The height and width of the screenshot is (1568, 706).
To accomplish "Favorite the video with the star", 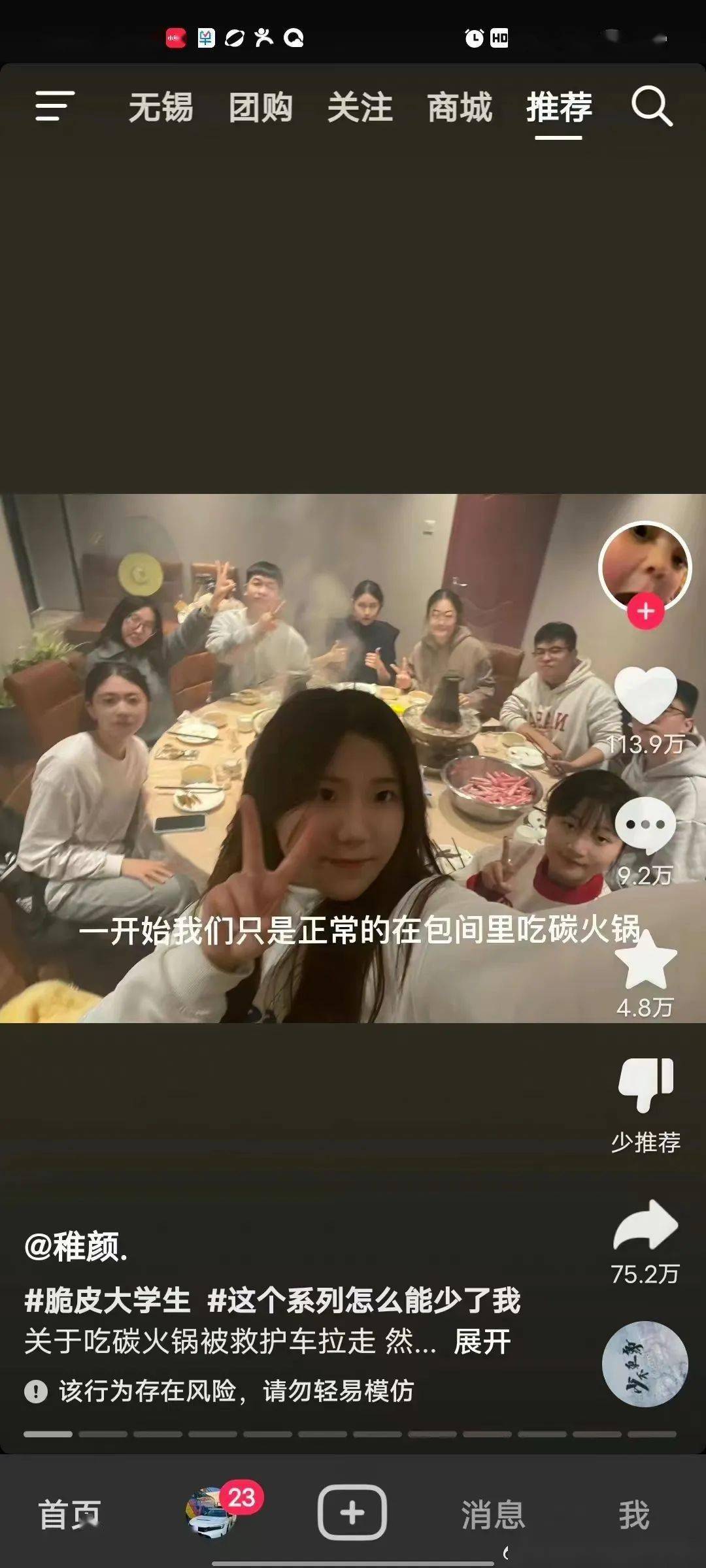I will coord(646,960).
